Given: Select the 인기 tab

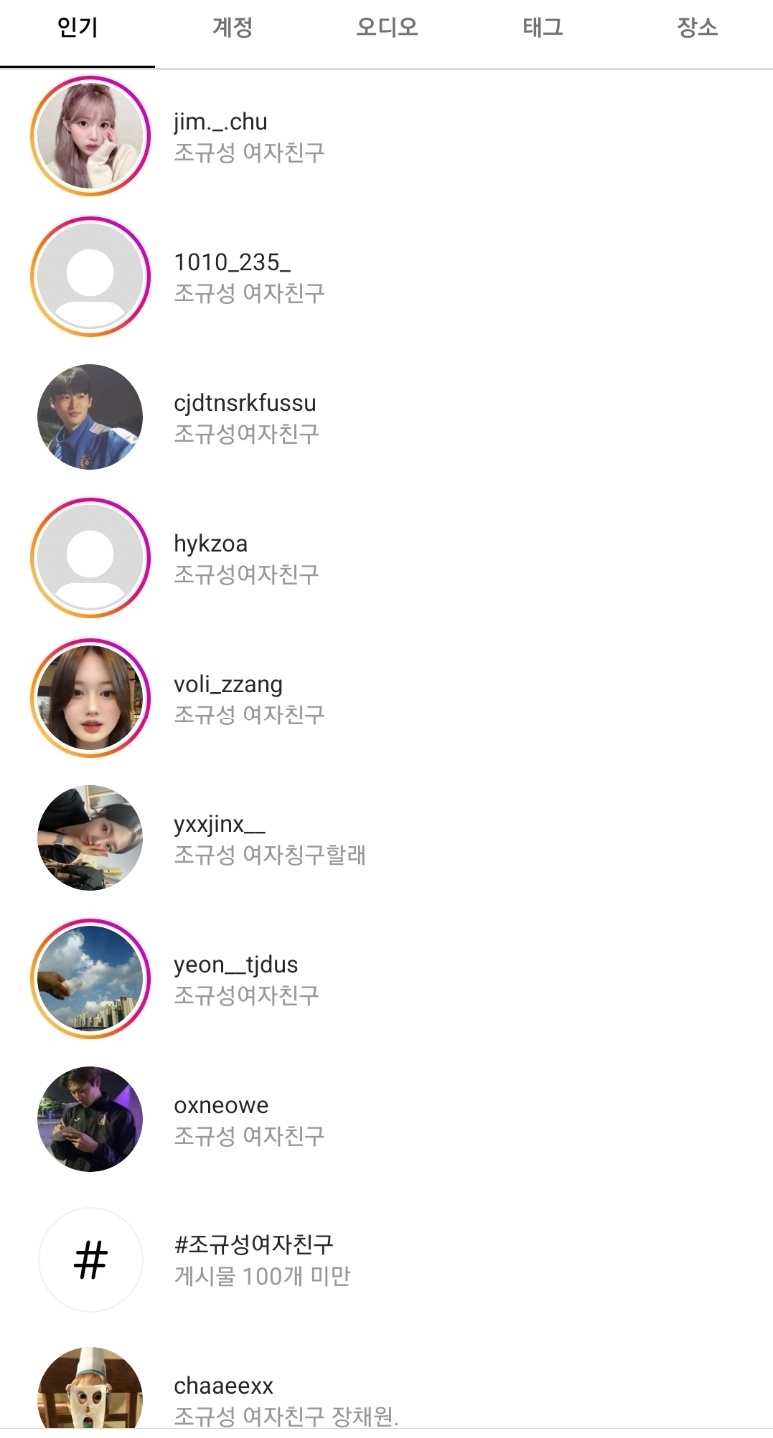Looking at the screenshot, I should [x=78, y=29].
